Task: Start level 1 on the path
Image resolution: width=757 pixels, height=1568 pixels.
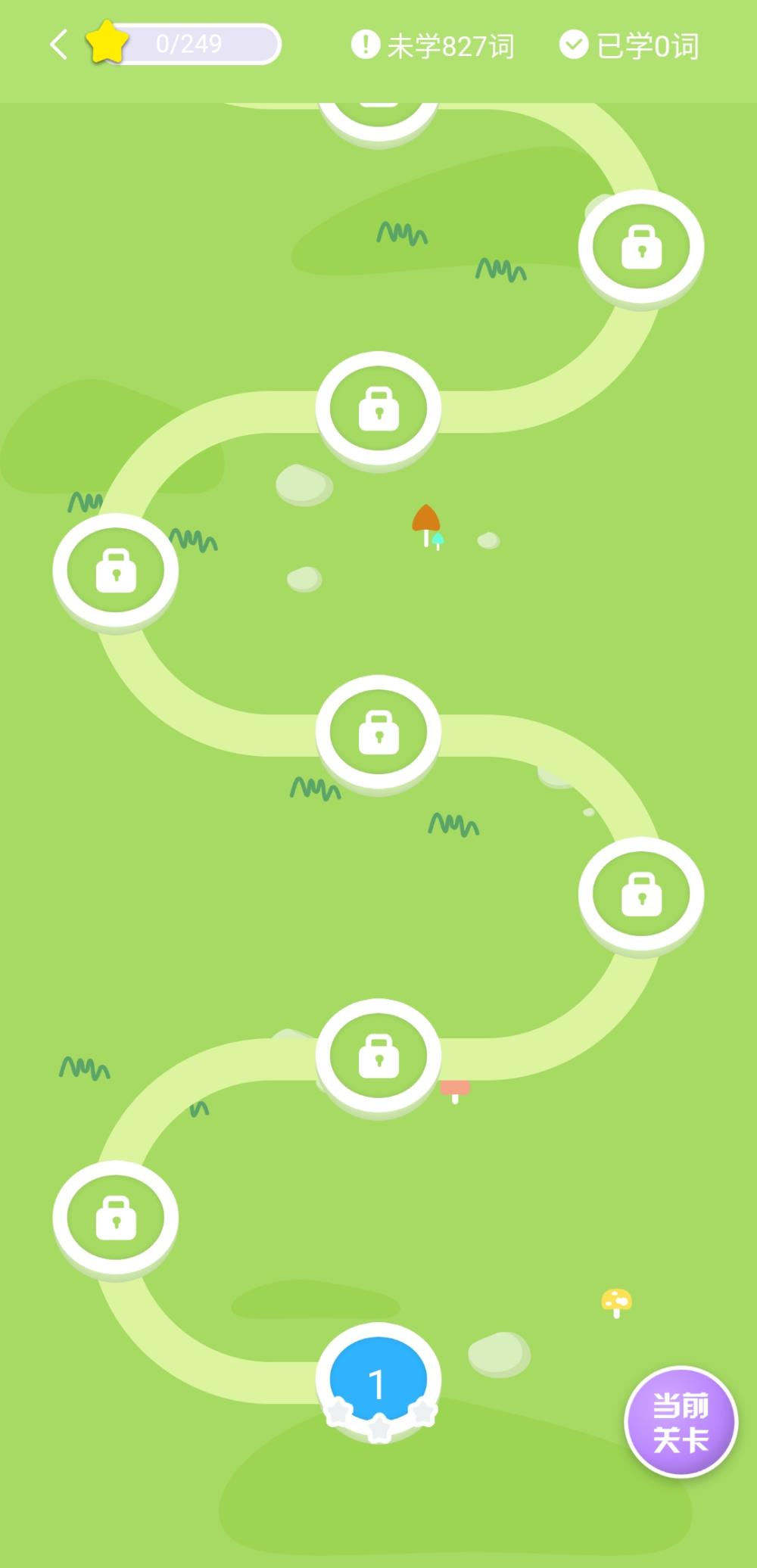Action: click(378, 1381)
